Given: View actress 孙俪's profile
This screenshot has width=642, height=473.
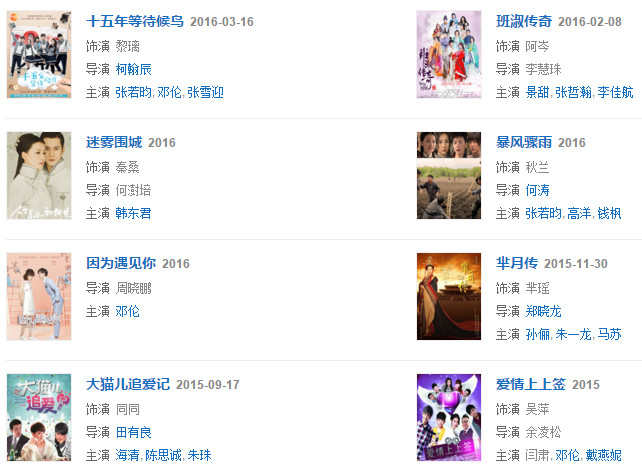Looking at the screenshot, I should click(537, 334).
